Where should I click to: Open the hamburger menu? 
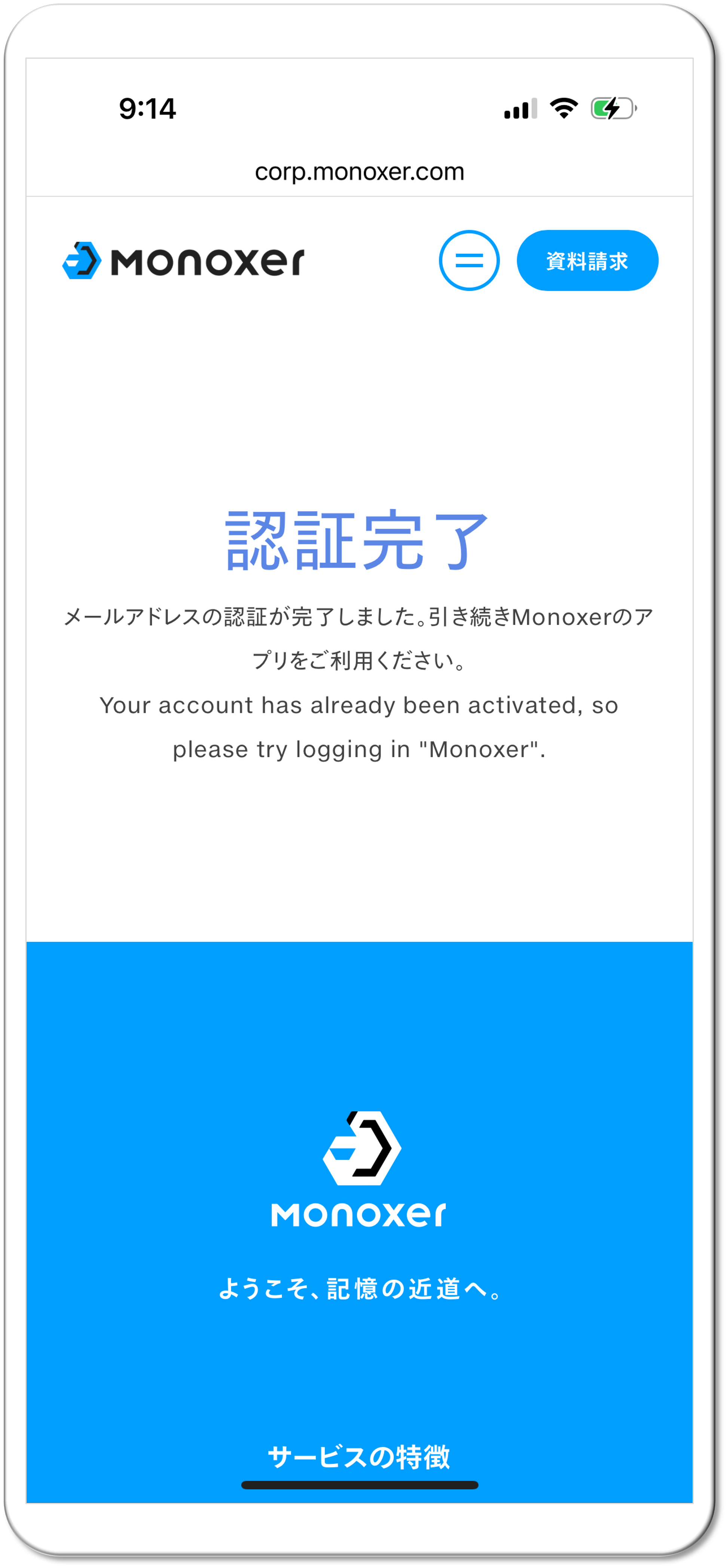pos(469,260)
